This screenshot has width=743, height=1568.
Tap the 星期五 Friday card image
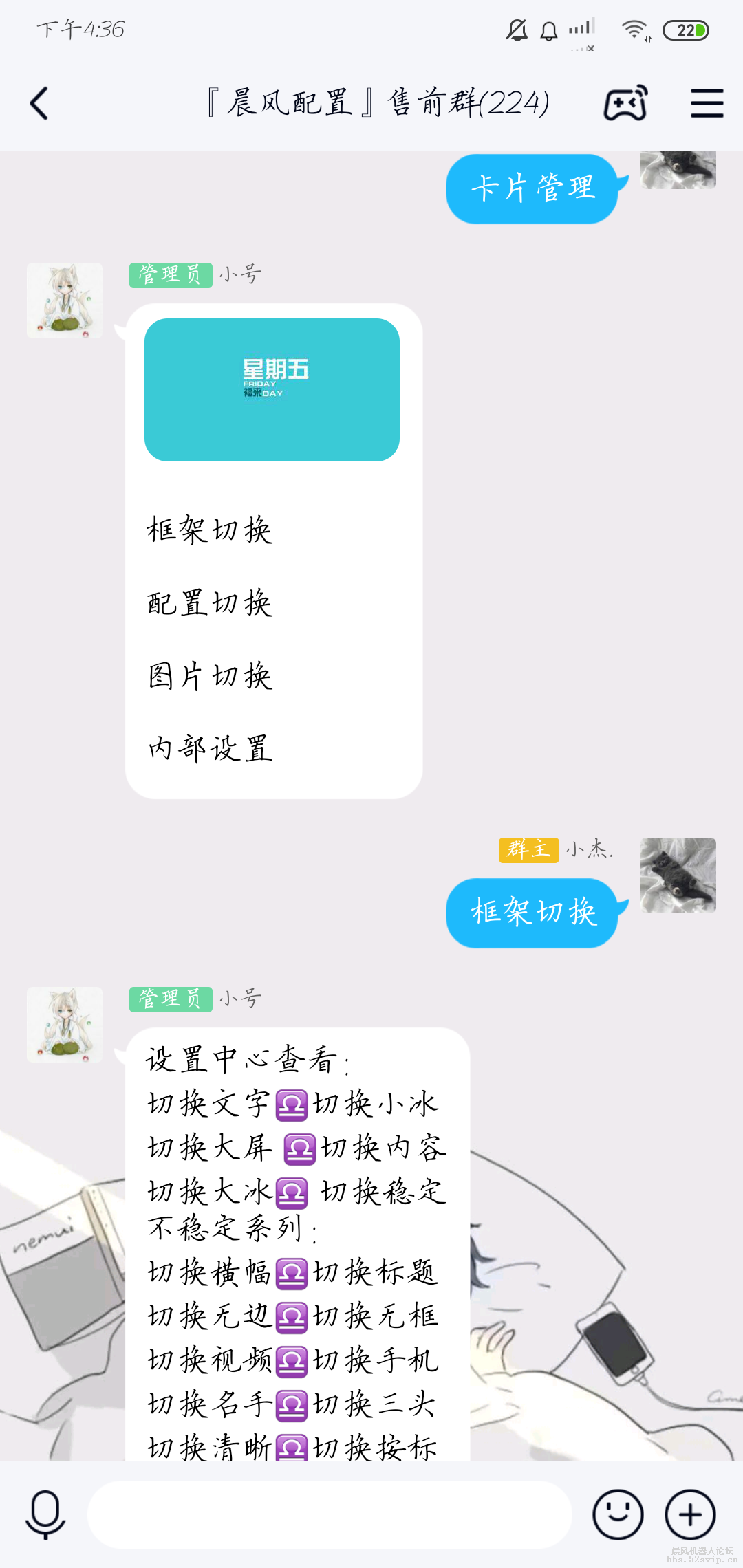(272, 389)
